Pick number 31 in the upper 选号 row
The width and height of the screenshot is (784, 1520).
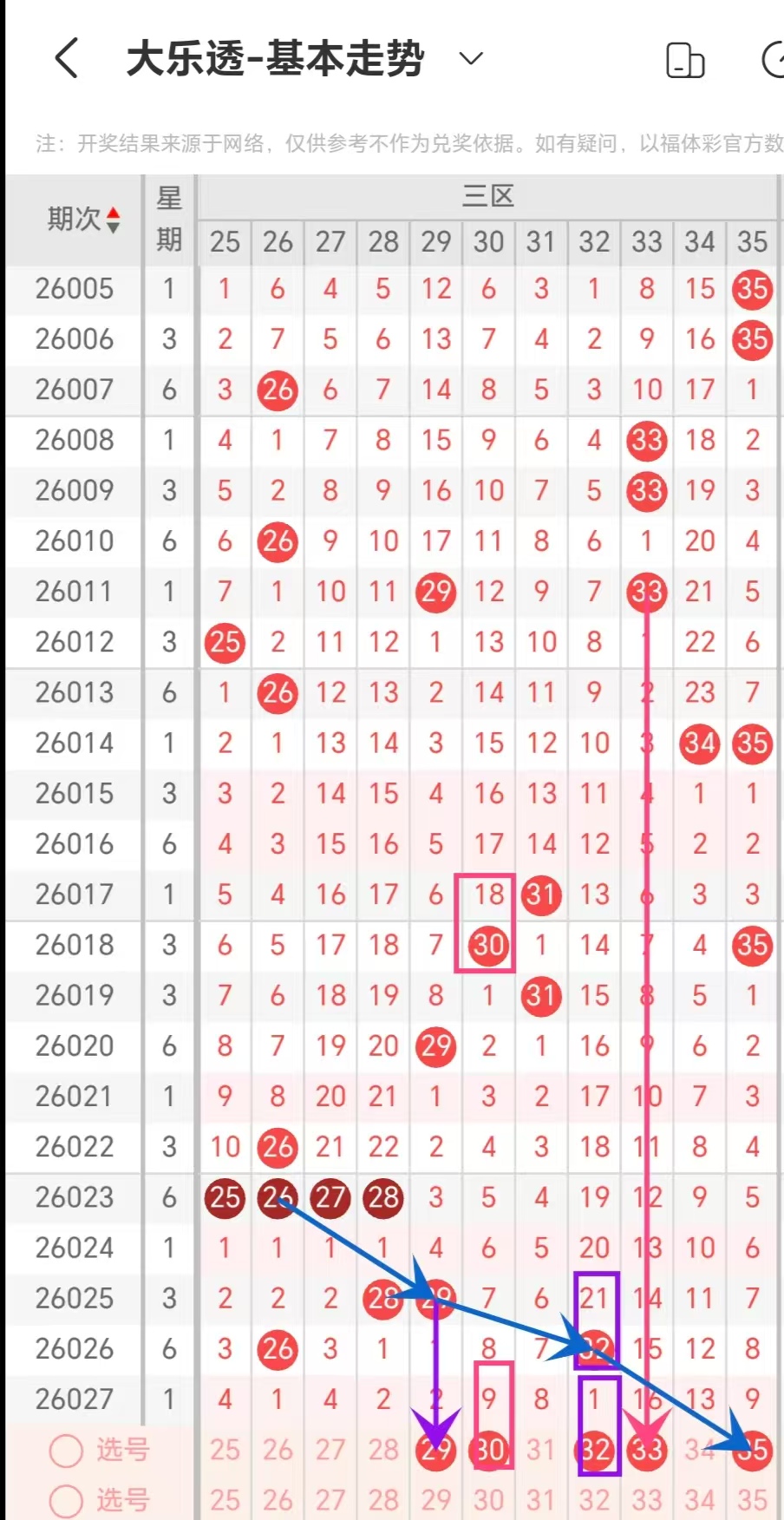pos(541,1450)
